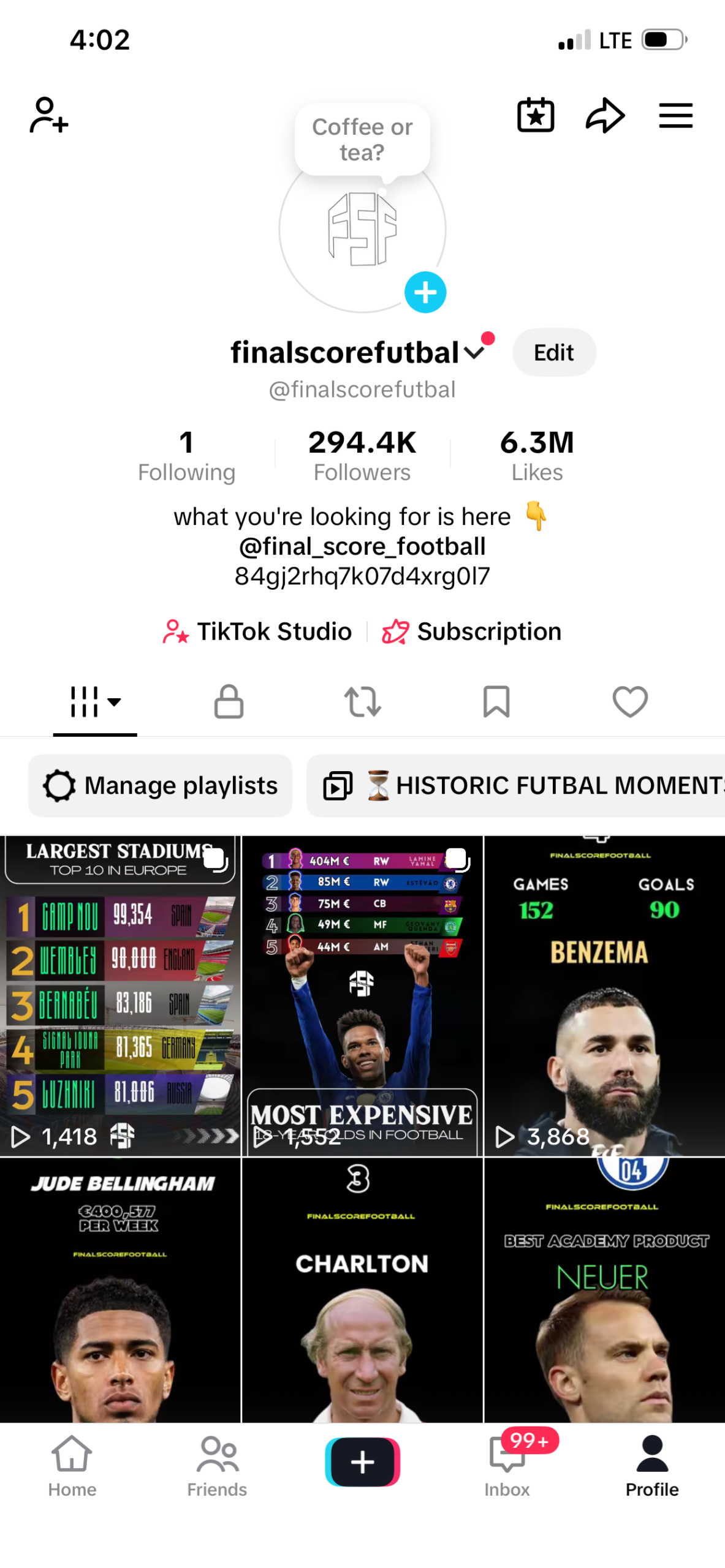Share this profile
This screenshot has height=1568, width=725.
(605, 115)
